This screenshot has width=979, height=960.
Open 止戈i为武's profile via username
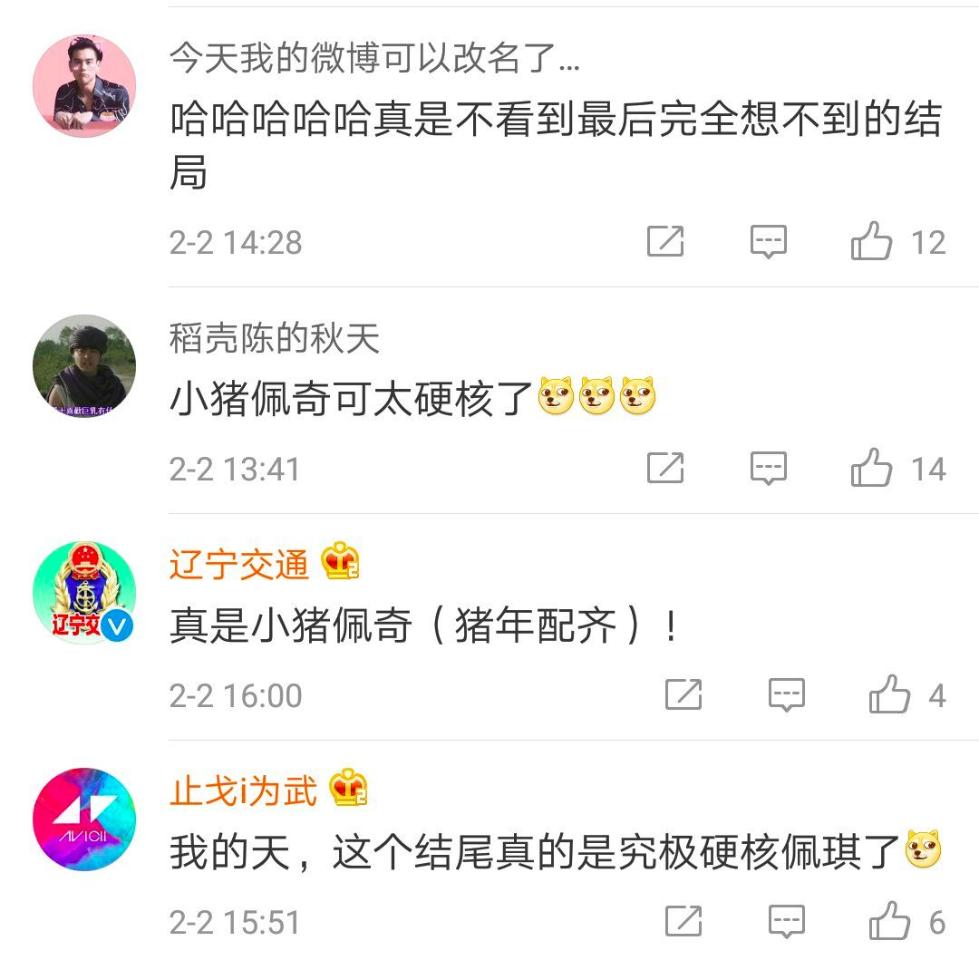tap(243, 791)
